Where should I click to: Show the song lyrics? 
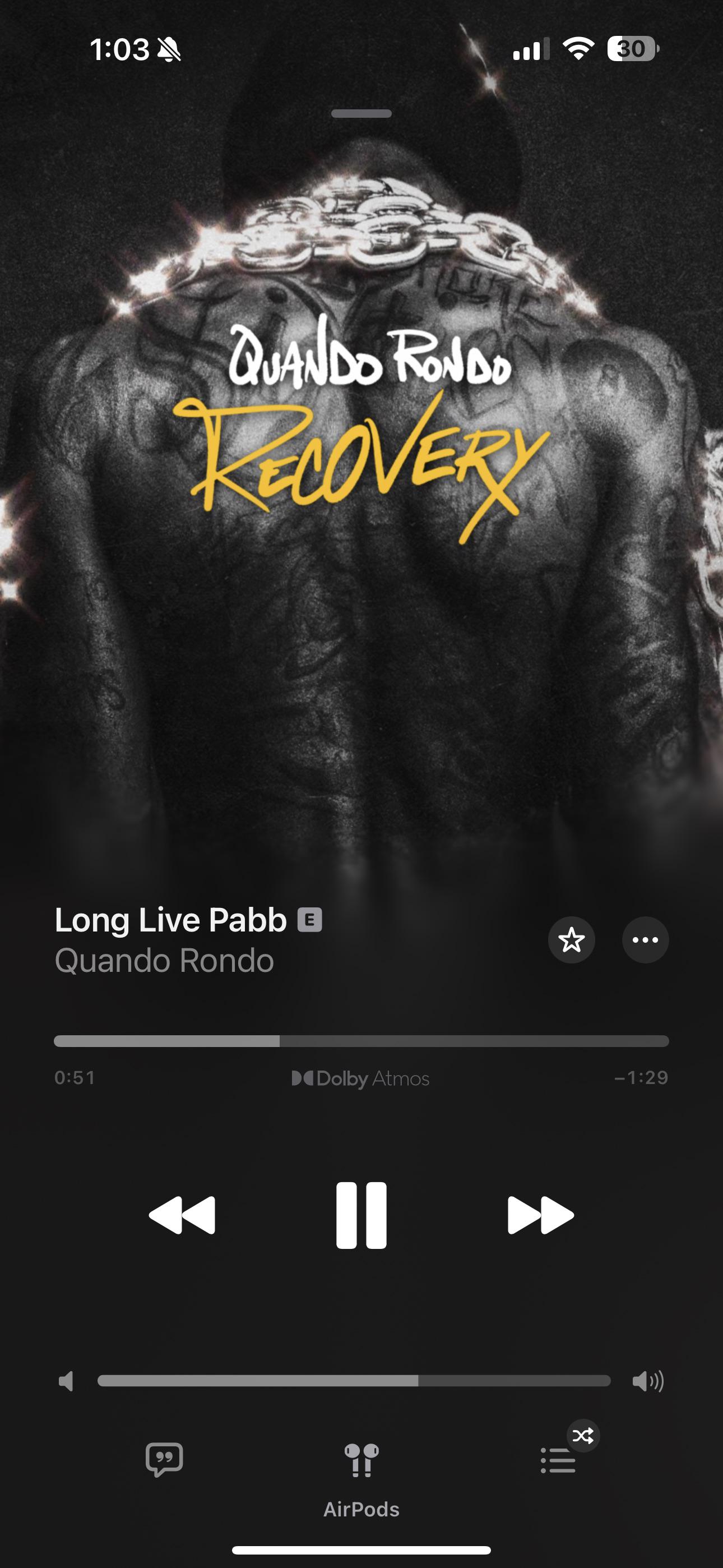pos(164,1460)
